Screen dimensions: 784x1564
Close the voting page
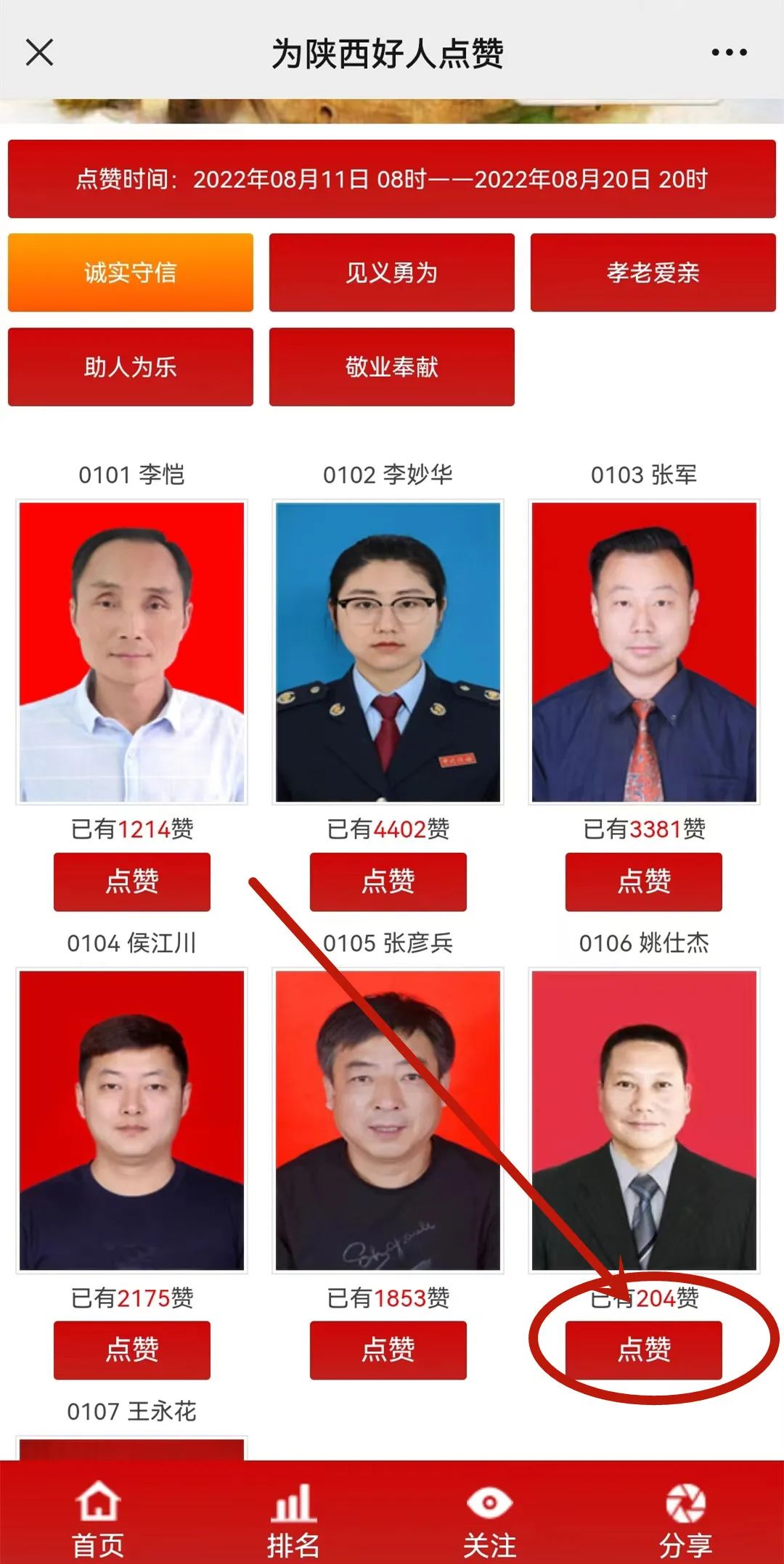click(39, 52)
